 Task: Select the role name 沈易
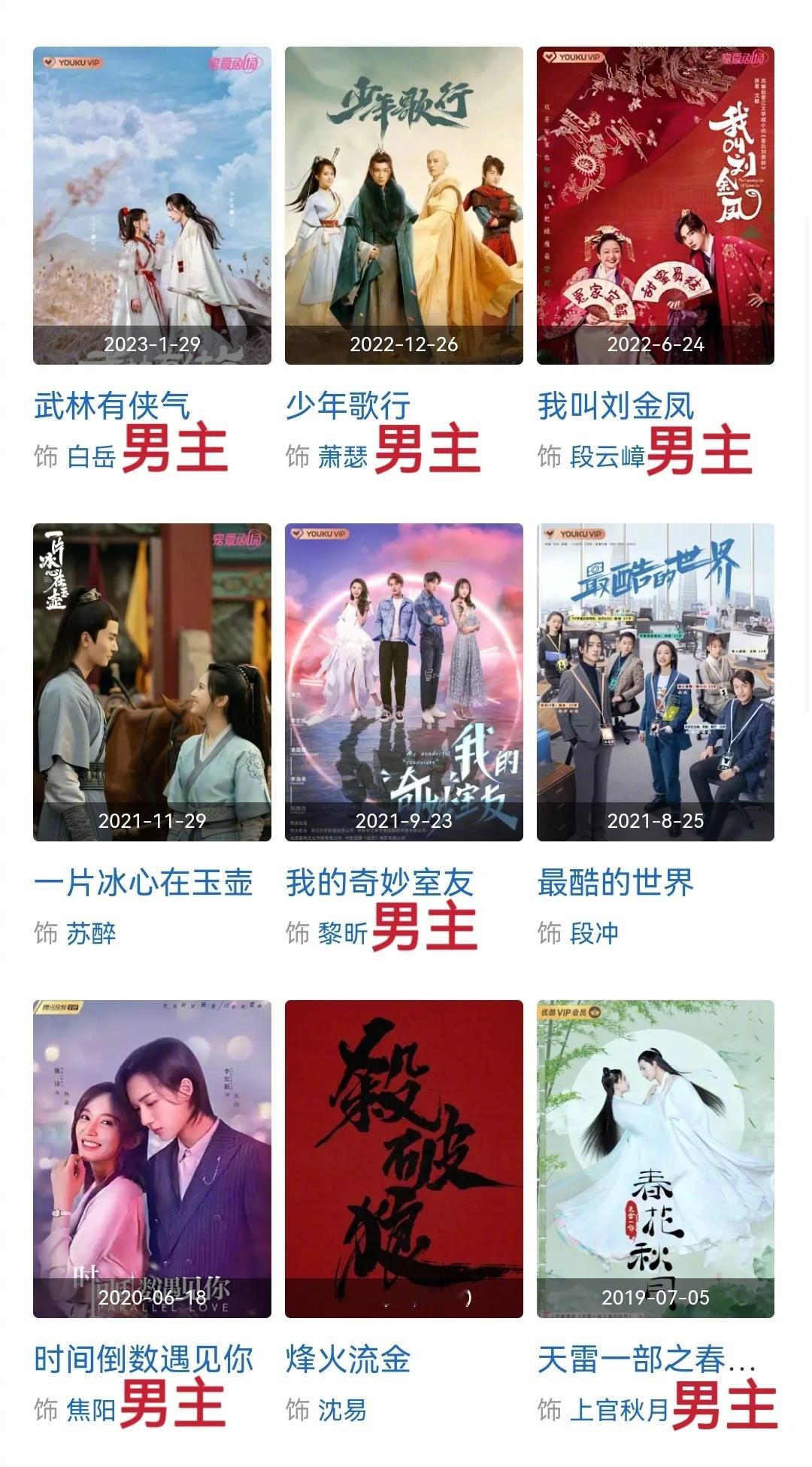pos(343,1410)
